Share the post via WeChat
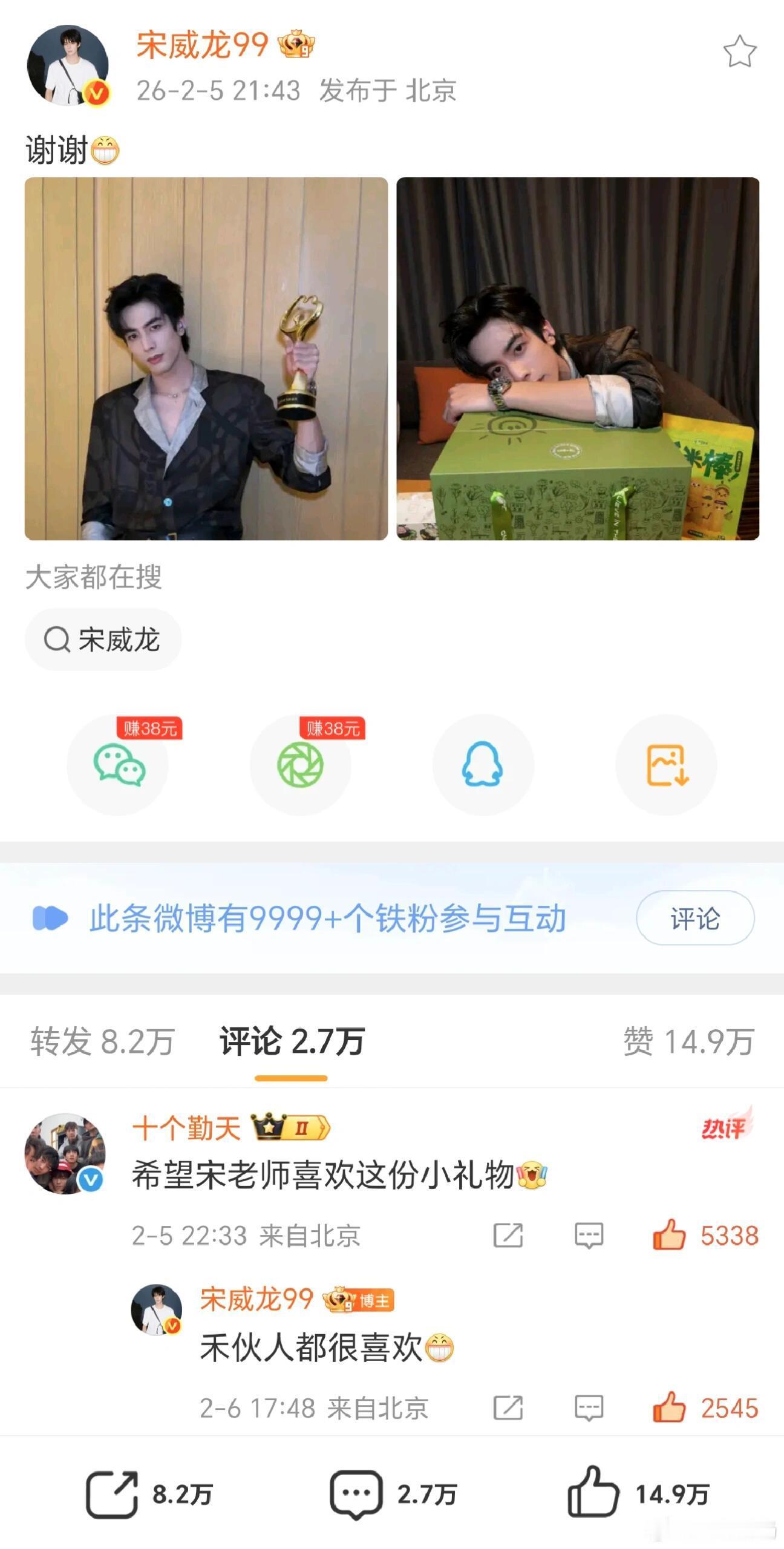 [x=119, y=765]
